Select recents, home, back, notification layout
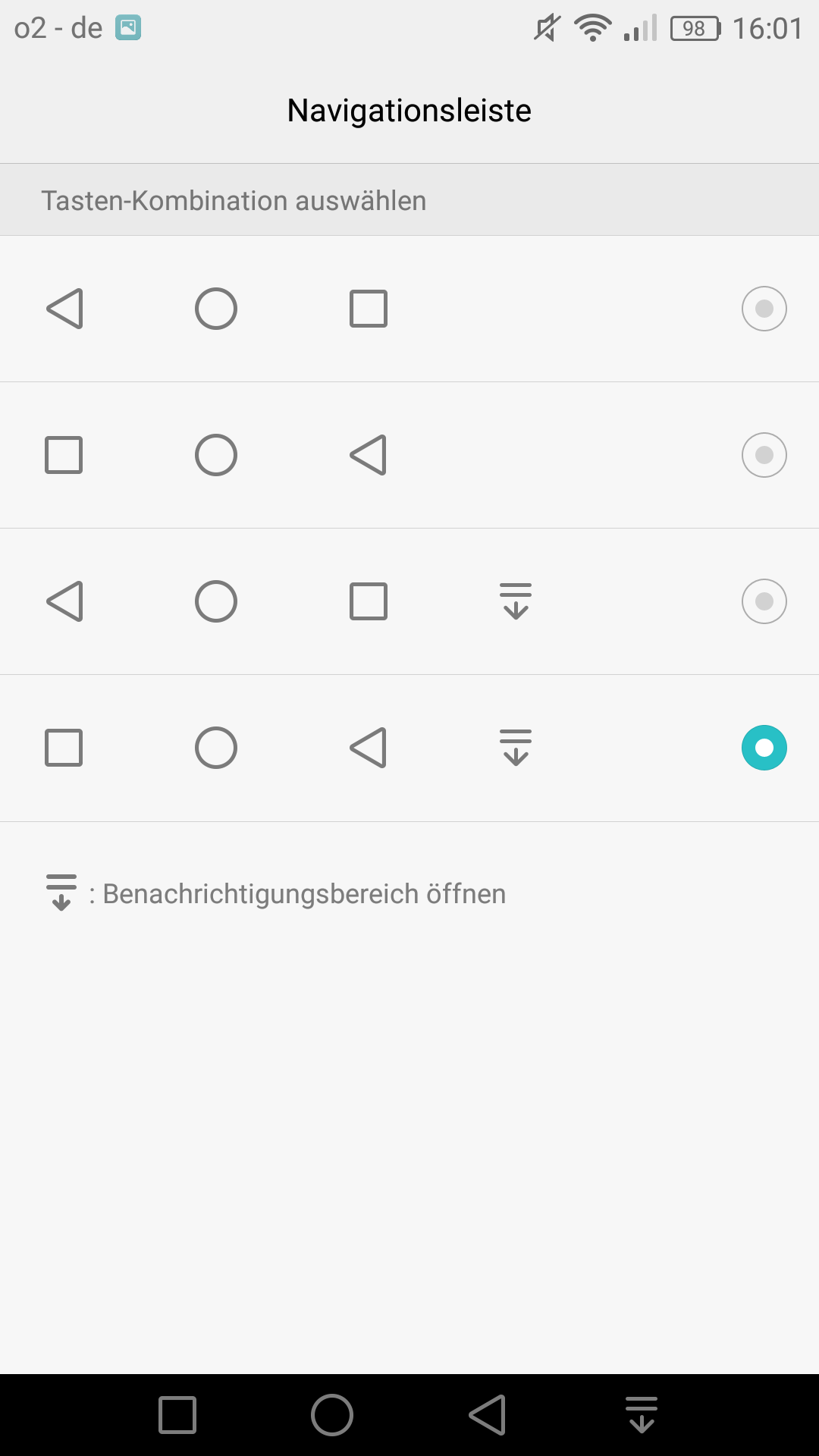 (x=764, y=748)
